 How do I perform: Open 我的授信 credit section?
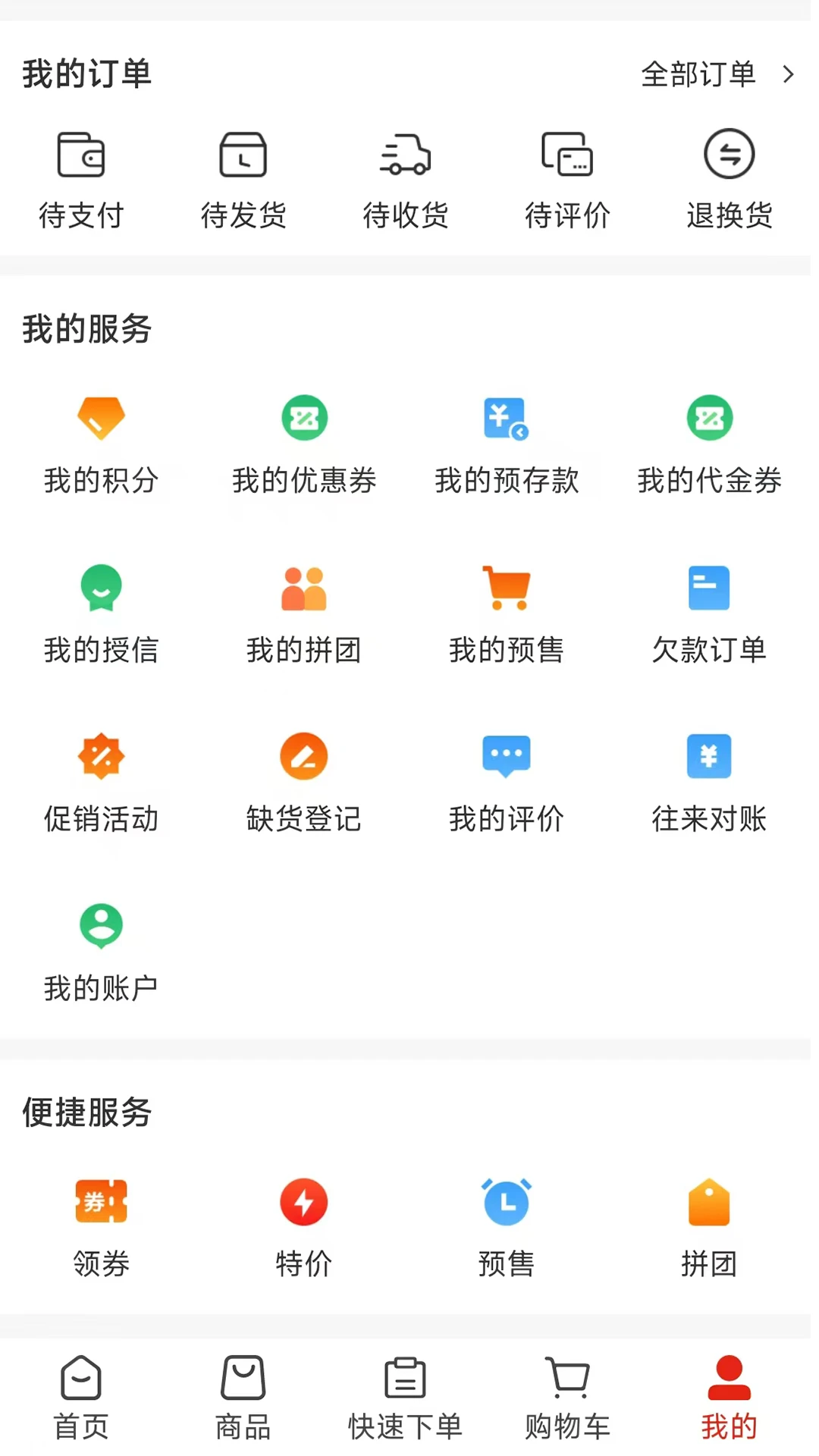click(x=101, y=613)
